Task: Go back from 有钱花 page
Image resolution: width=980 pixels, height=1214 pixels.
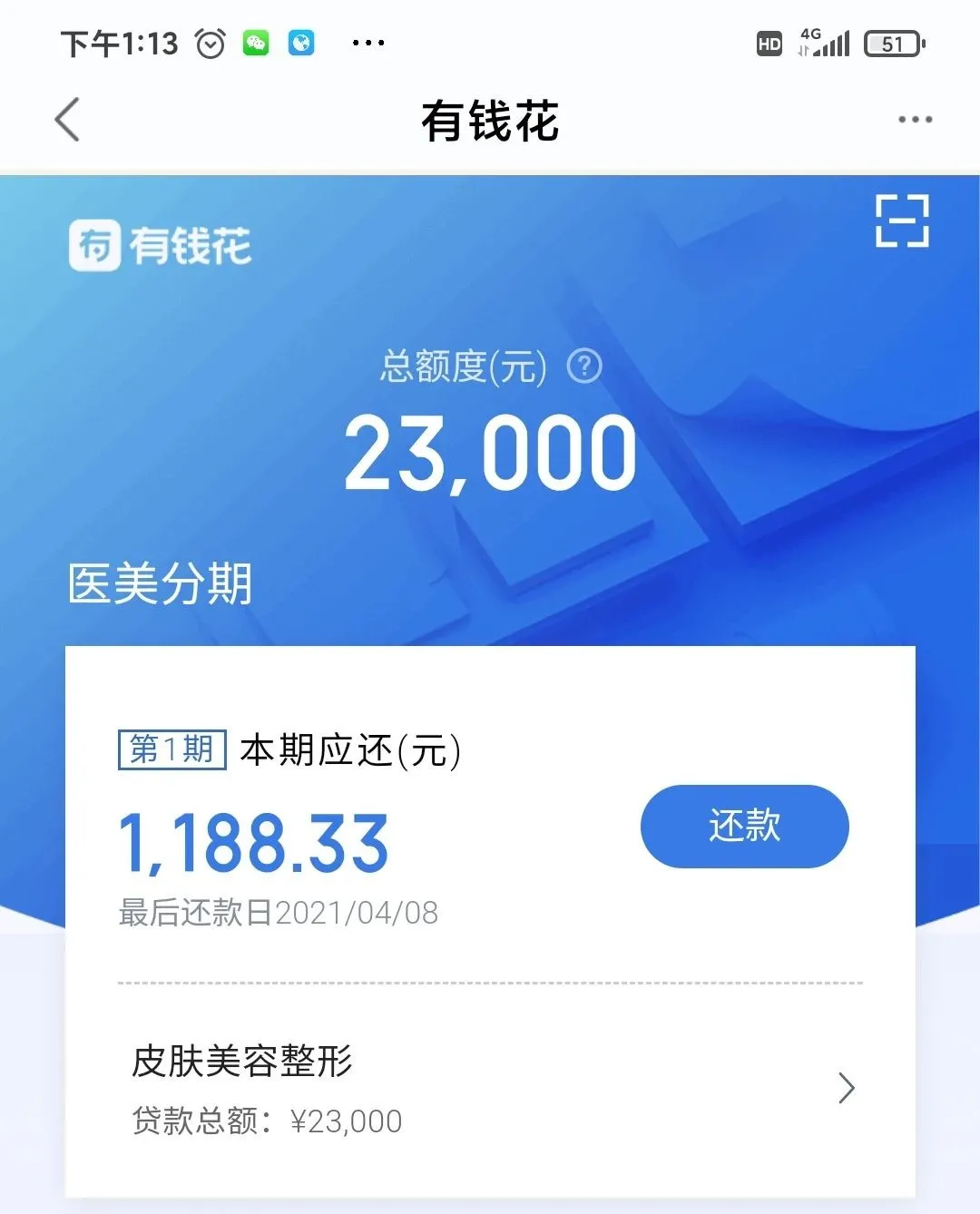Action: (68, 120)
